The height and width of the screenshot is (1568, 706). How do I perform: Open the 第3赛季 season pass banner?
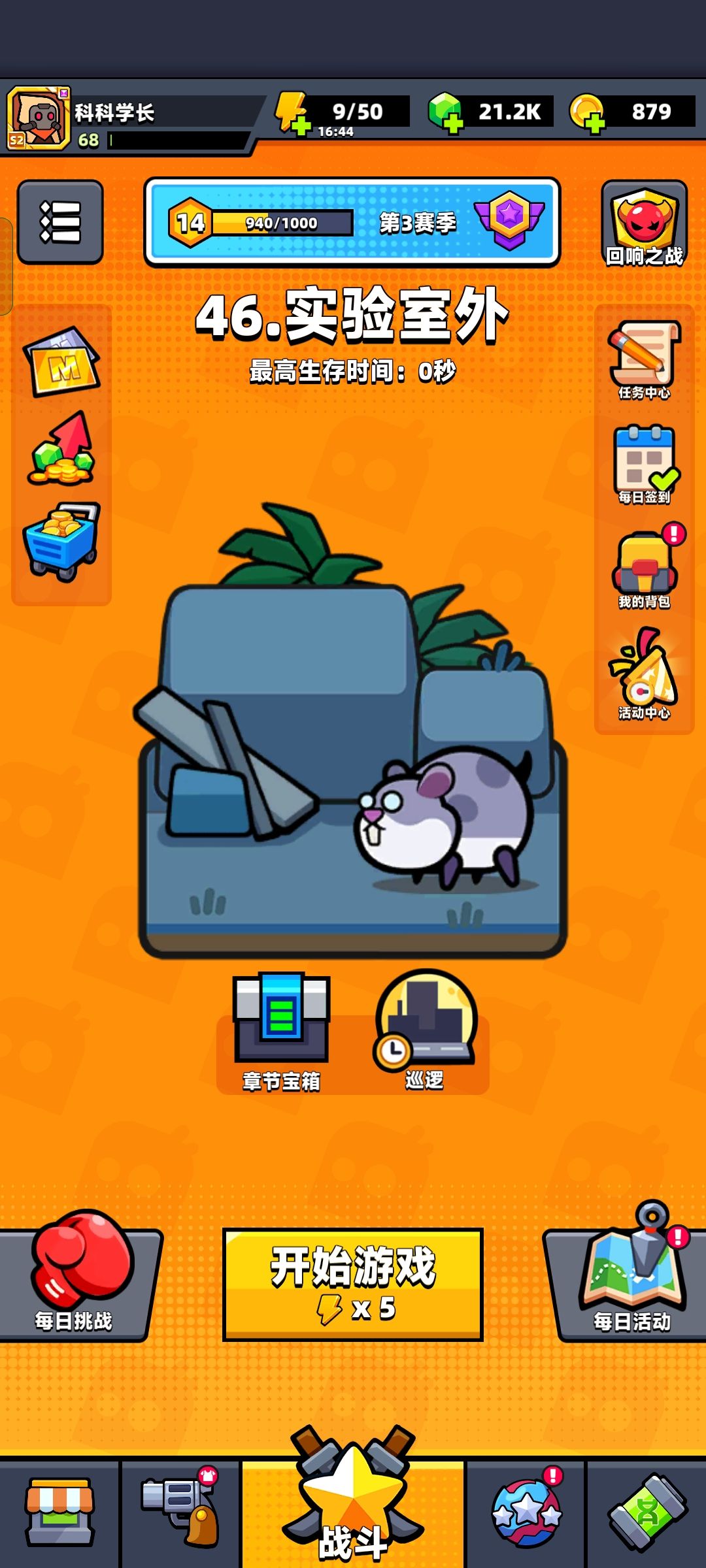pyautogui.click(x=352, y=222)
